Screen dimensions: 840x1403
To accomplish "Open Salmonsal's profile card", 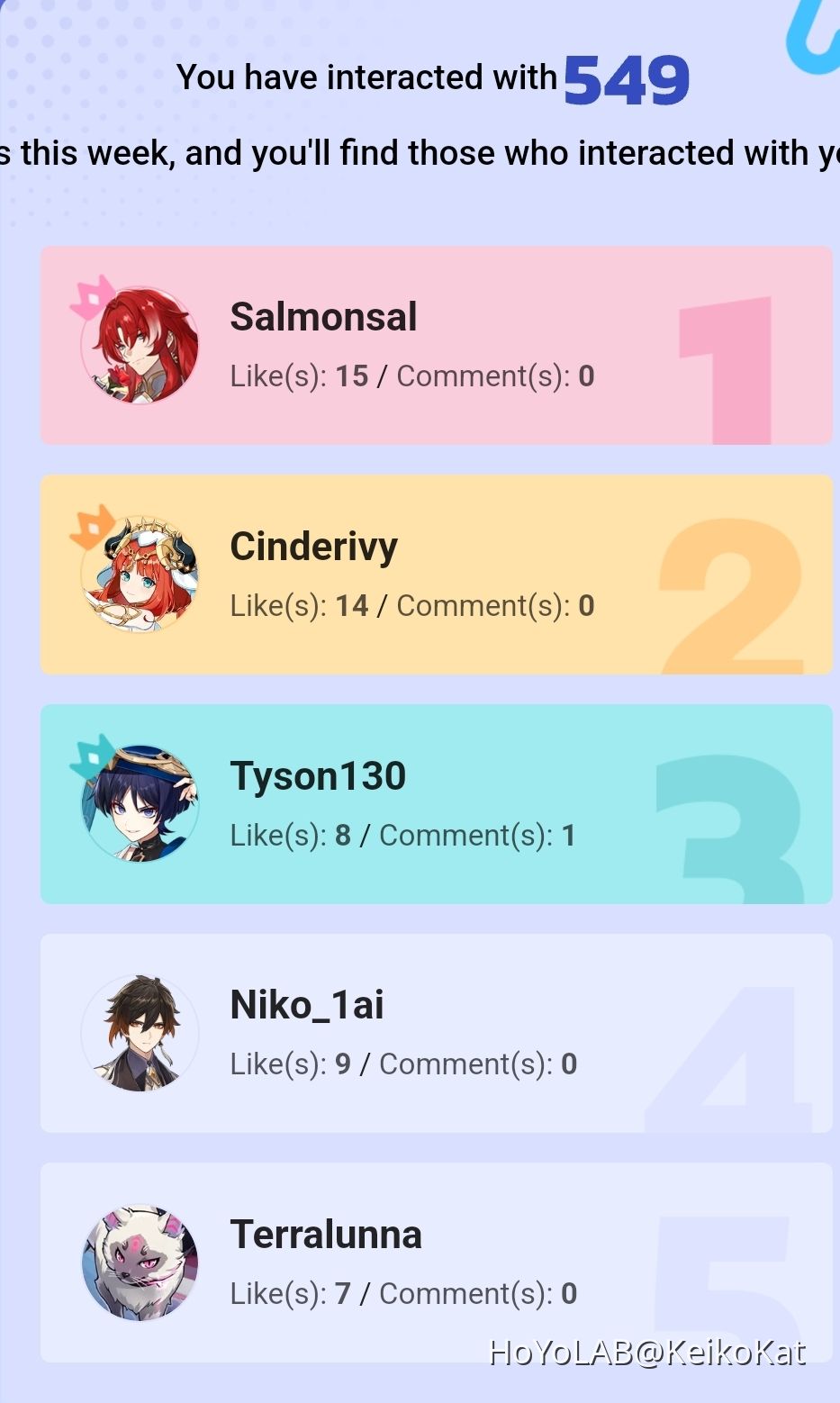I will point(436,346).
